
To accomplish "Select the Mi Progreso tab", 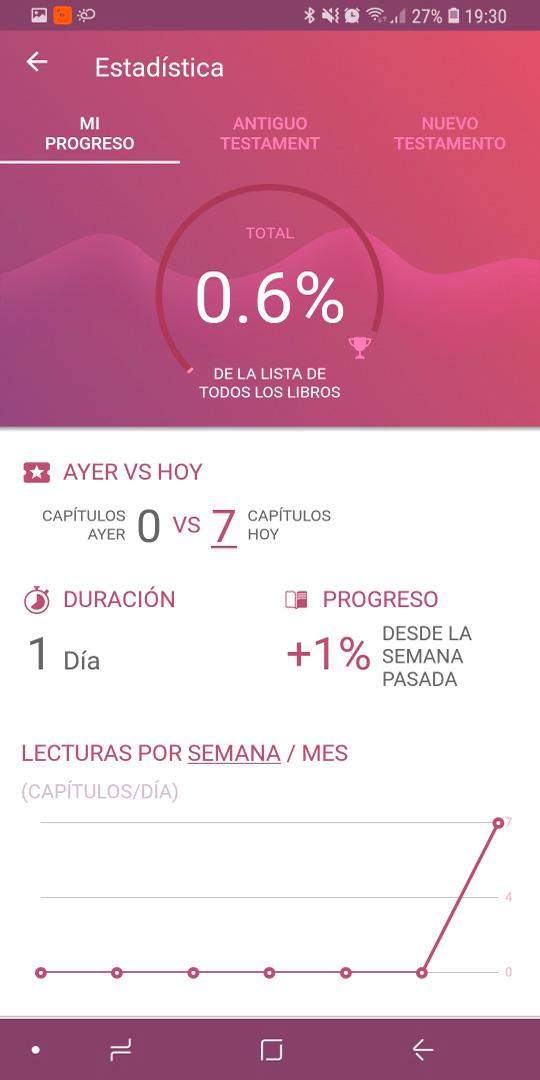I will point(90,134).
